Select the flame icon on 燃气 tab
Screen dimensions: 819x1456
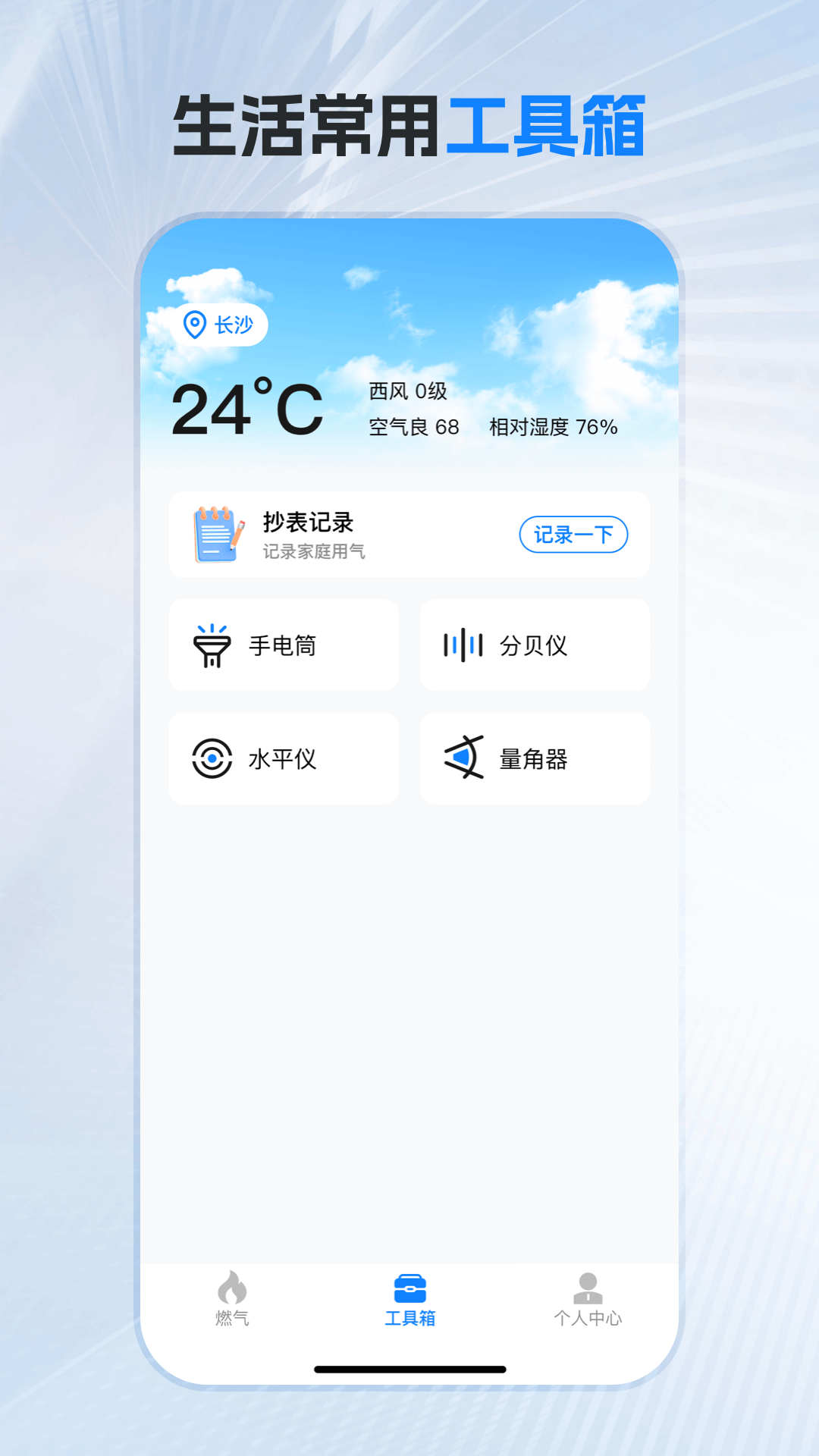click(231, 1282)
